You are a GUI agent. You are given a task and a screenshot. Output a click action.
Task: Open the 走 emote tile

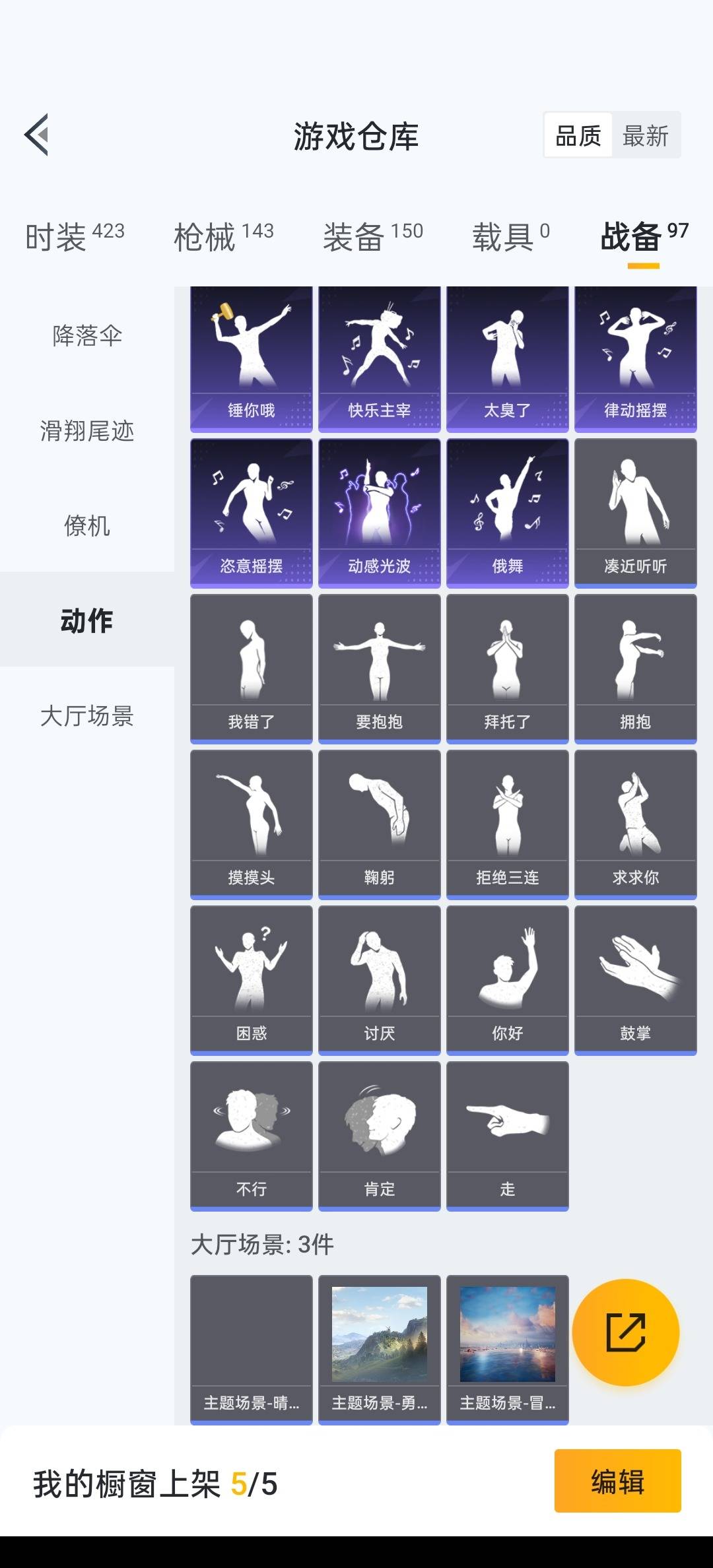point(508,1136)
